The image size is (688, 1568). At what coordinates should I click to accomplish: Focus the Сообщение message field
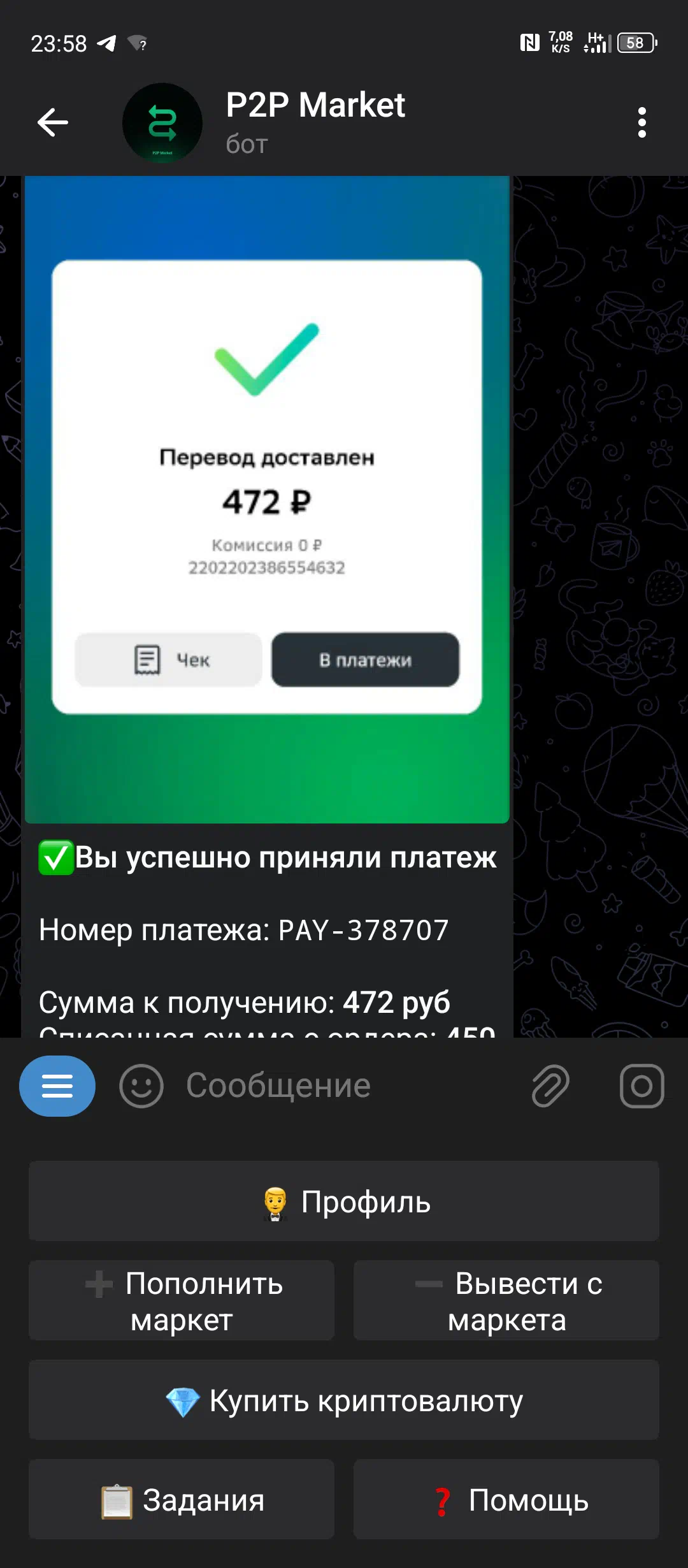pos(344,1085)
